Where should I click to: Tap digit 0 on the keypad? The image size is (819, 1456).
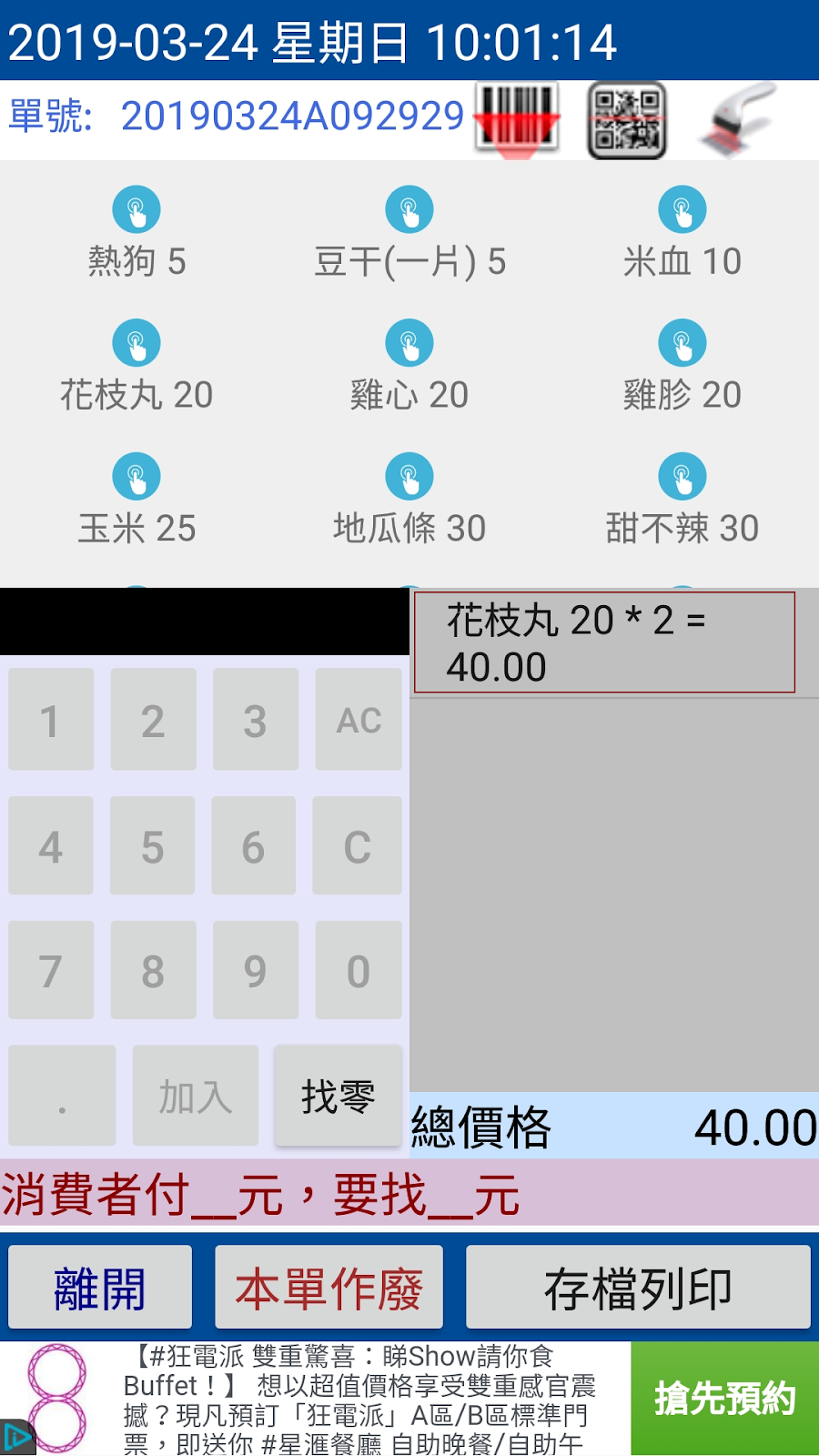click(x=359, y=970)
